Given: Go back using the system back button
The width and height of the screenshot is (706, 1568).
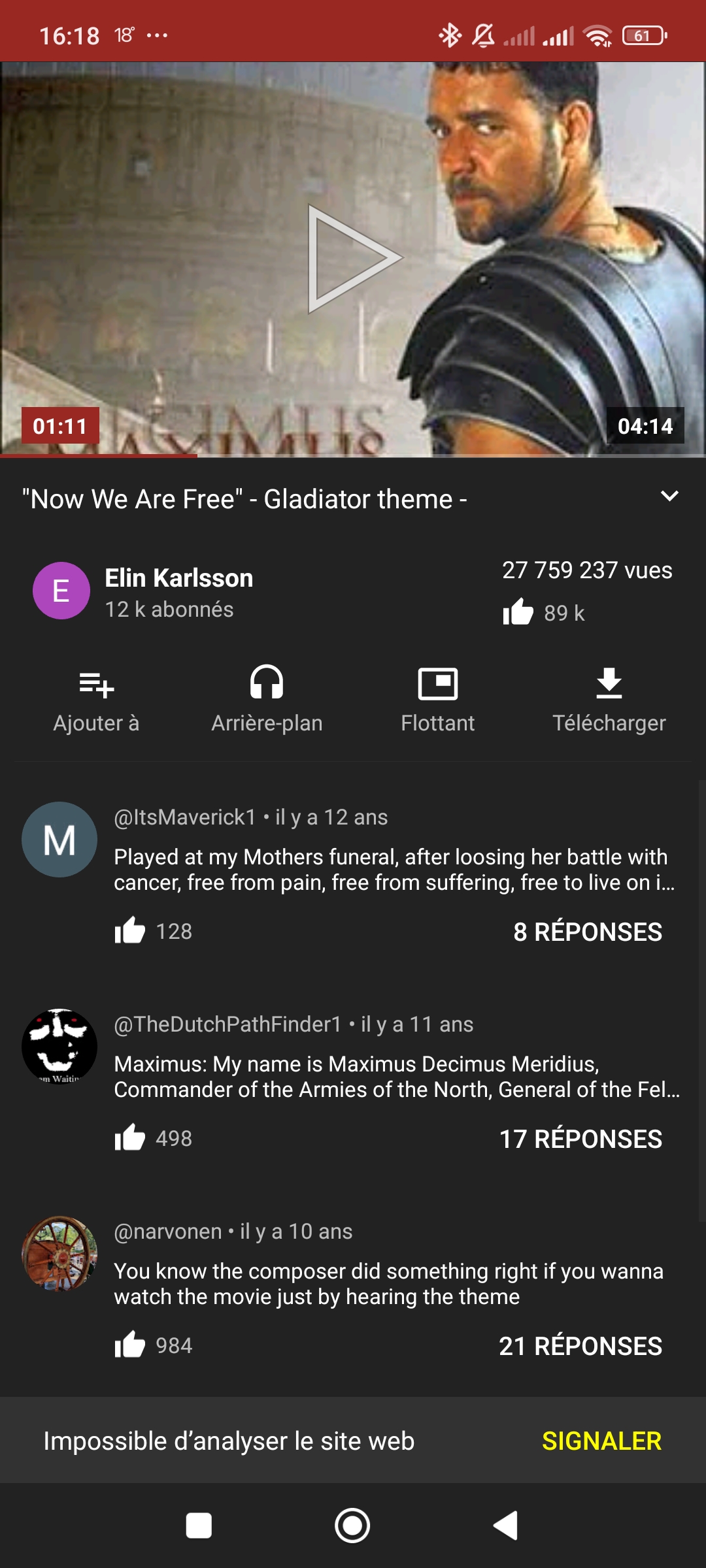Looking at the screenshot, I should [505, 1526].
